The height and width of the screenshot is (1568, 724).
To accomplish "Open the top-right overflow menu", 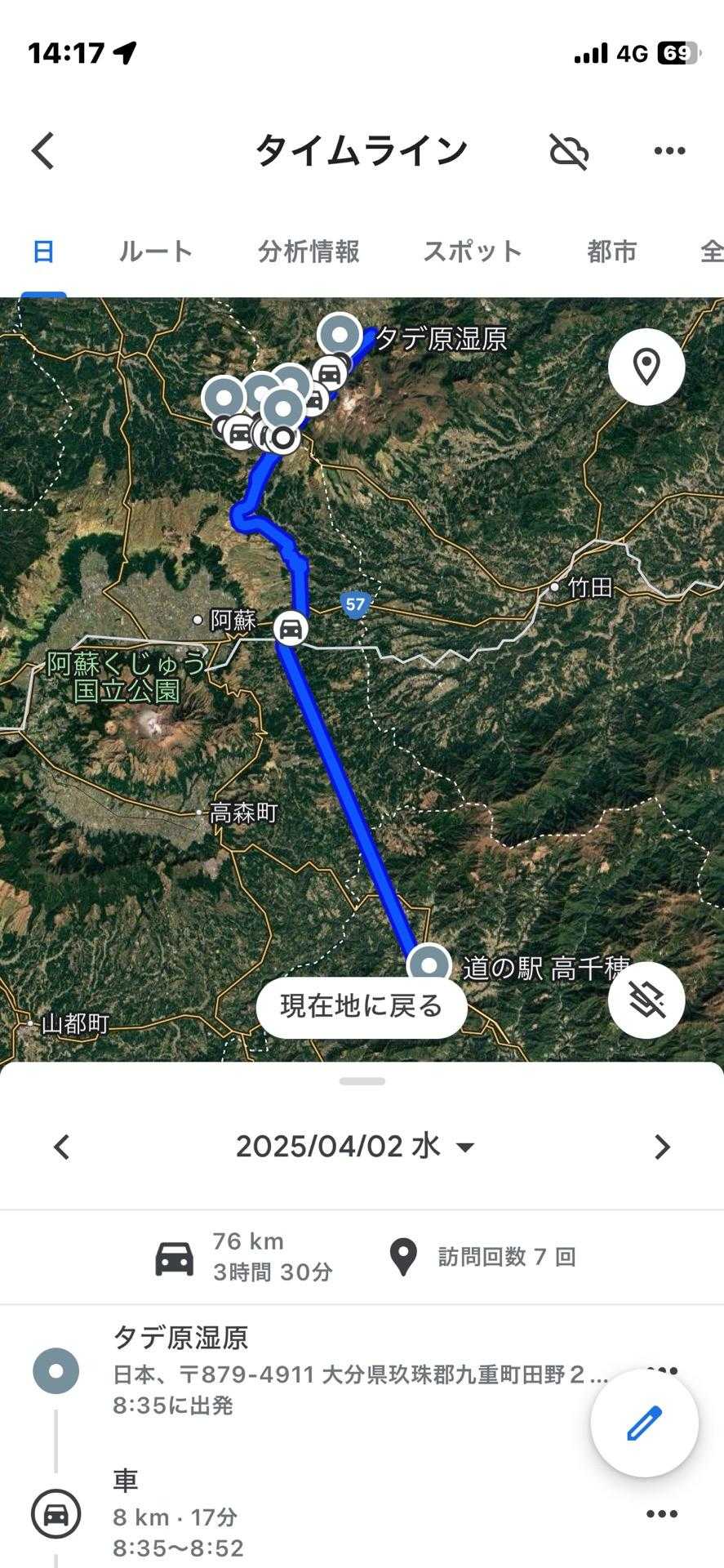I will (x=669, y=151).
